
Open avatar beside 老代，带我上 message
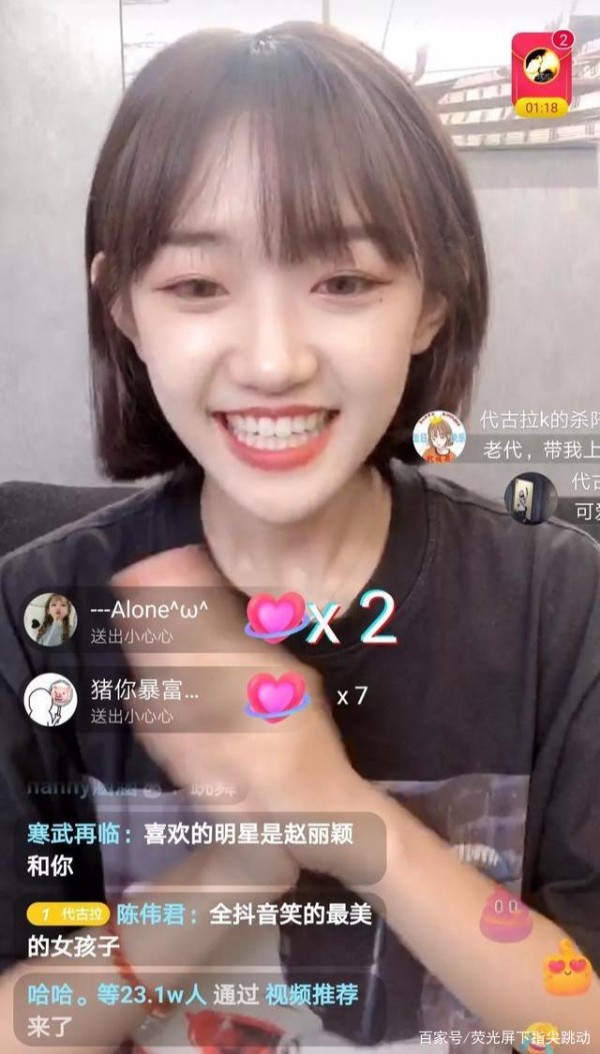tap(438, 437)
